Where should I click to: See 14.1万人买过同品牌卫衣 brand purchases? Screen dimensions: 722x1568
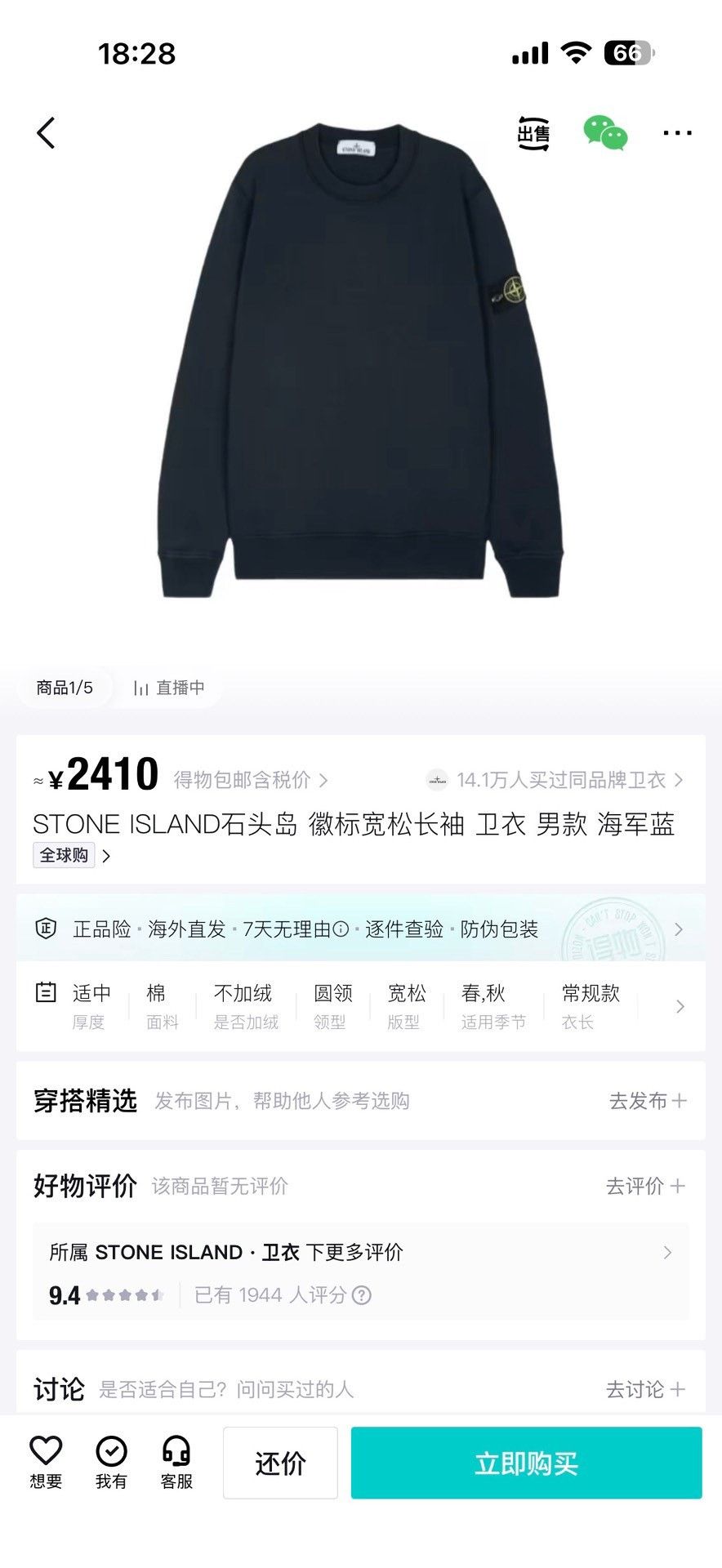(555, 780)
